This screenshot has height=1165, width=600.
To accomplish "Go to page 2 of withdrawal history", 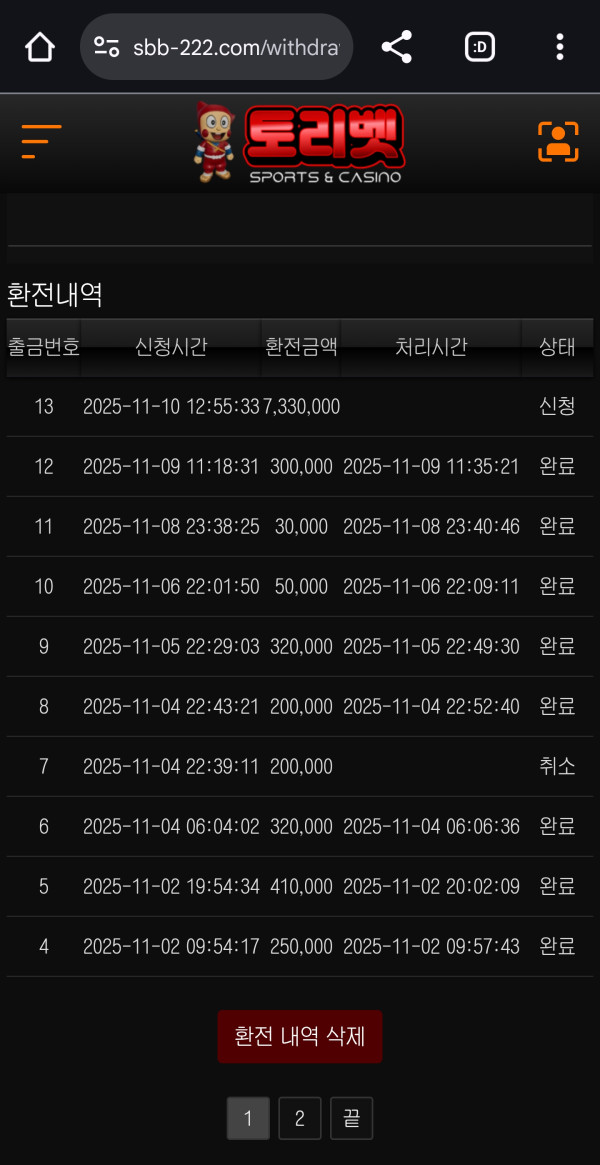I will tap(300, 1118).
